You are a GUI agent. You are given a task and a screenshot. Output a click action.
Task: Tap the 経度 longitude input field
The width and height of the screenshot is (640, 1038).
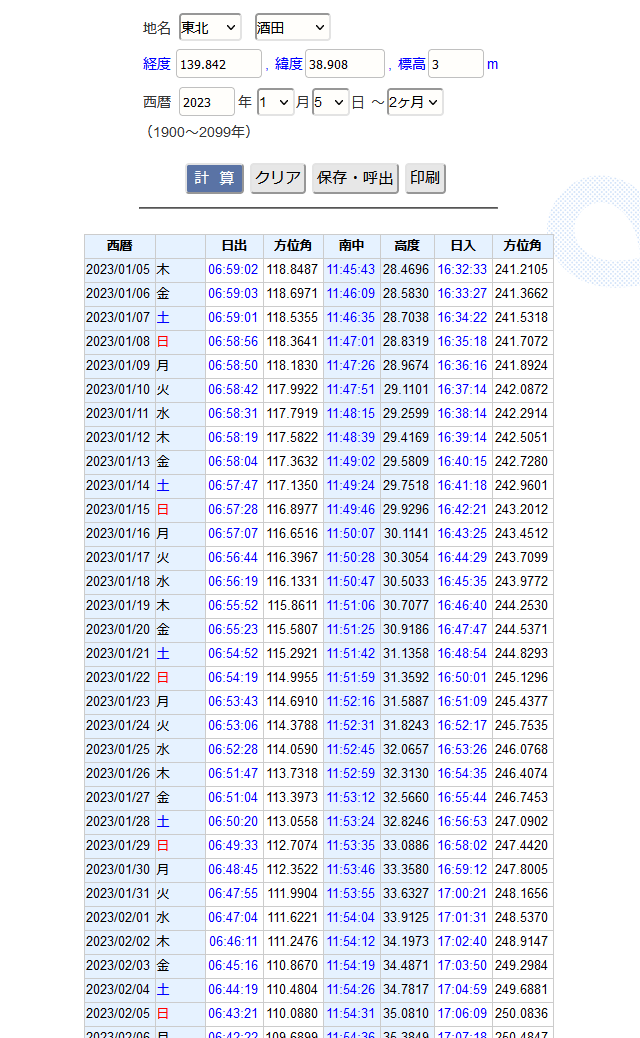(218, 64)
